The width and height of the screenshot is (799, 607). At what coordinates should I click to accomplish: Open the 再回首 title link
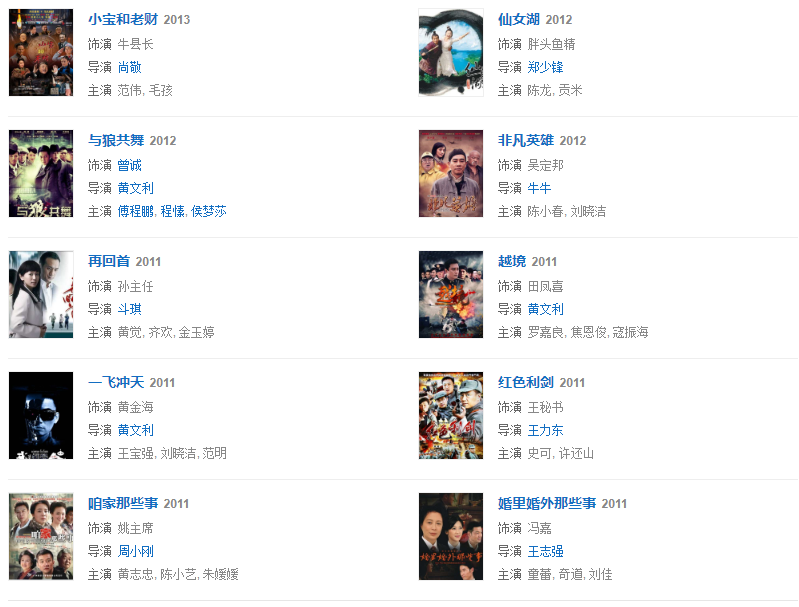point(109,262)
